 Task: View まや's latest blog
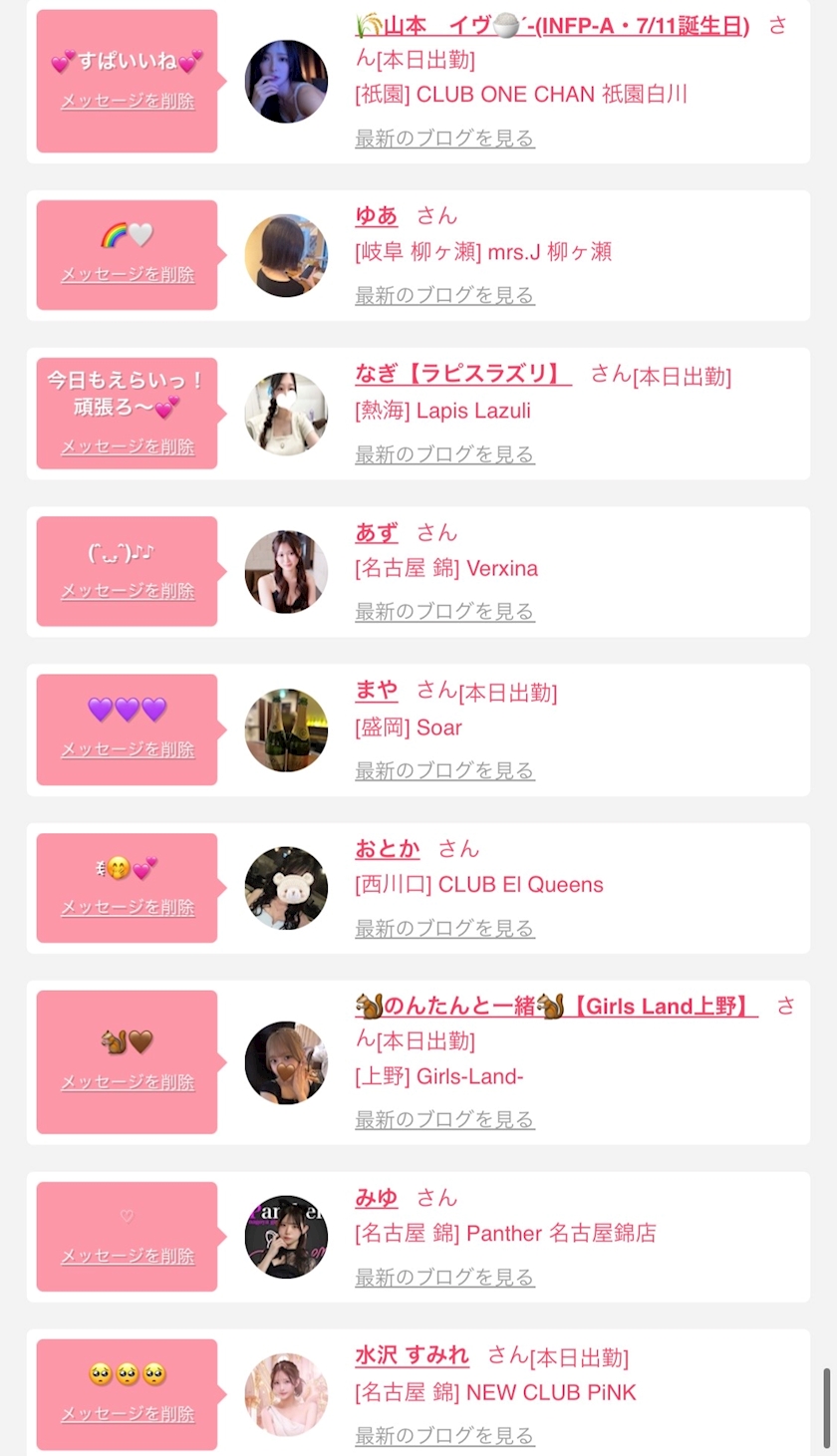(x=444, y=770)
